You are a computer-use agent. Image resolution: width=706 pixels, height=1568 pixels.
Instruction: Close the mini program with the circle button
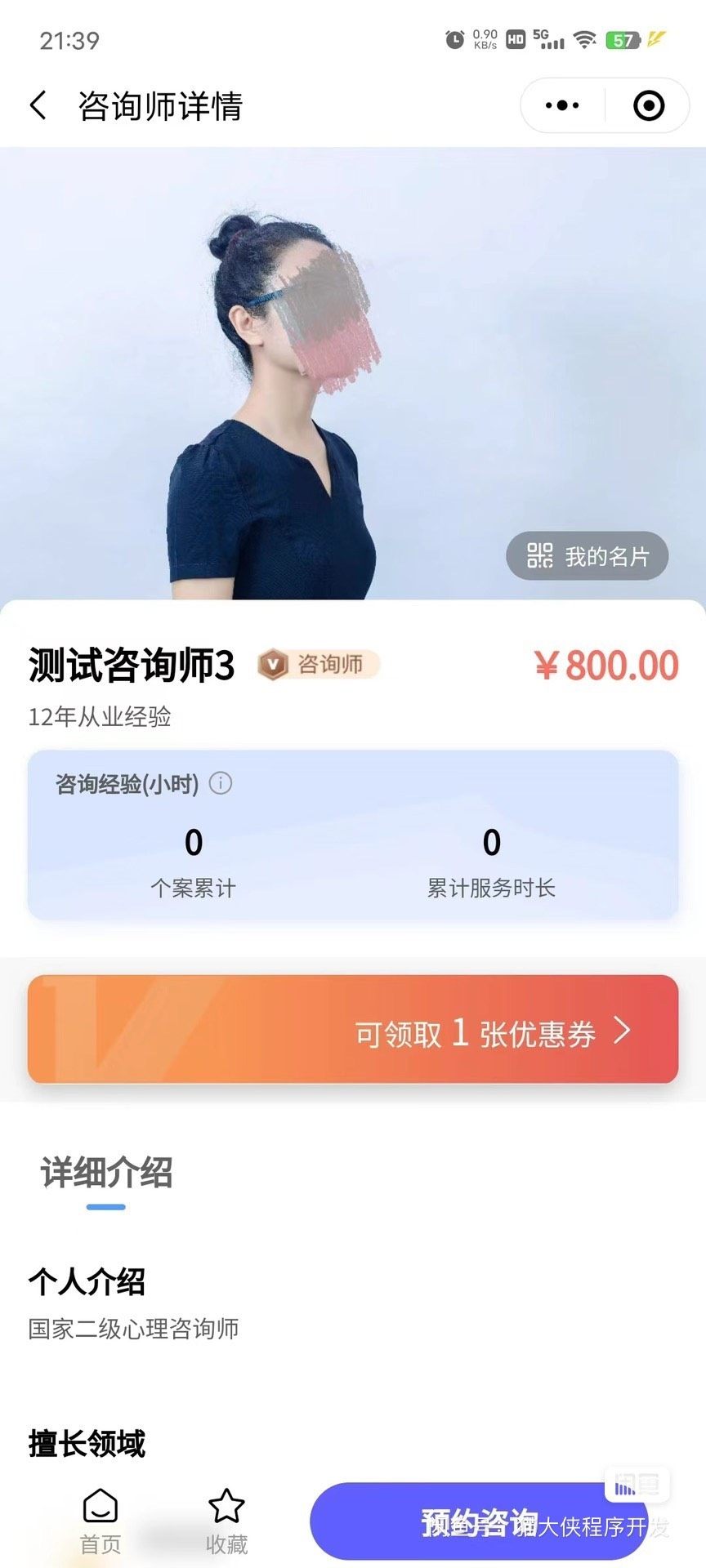[649, 105]
